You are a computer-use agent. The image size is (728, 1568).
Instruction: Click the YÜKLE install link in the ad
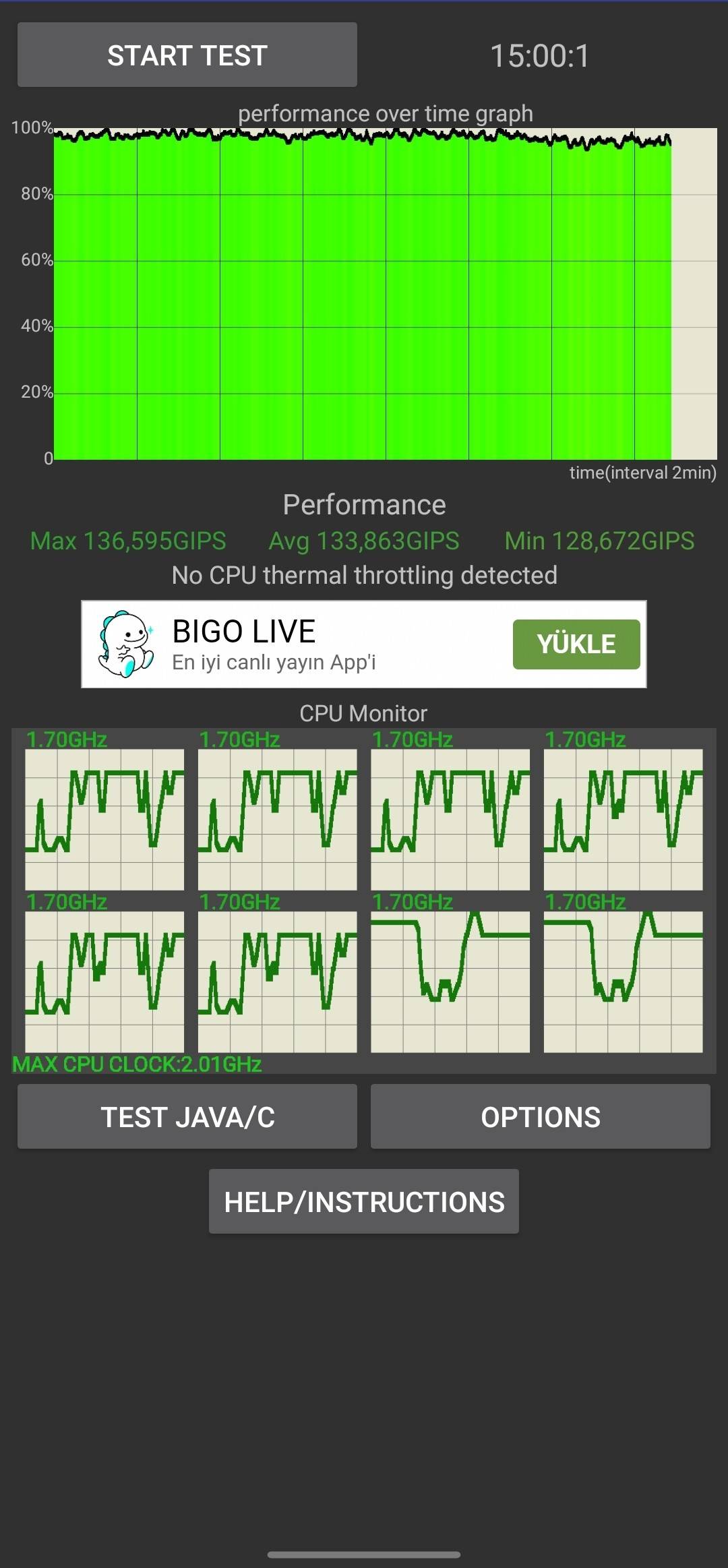(x=575, y=644)
